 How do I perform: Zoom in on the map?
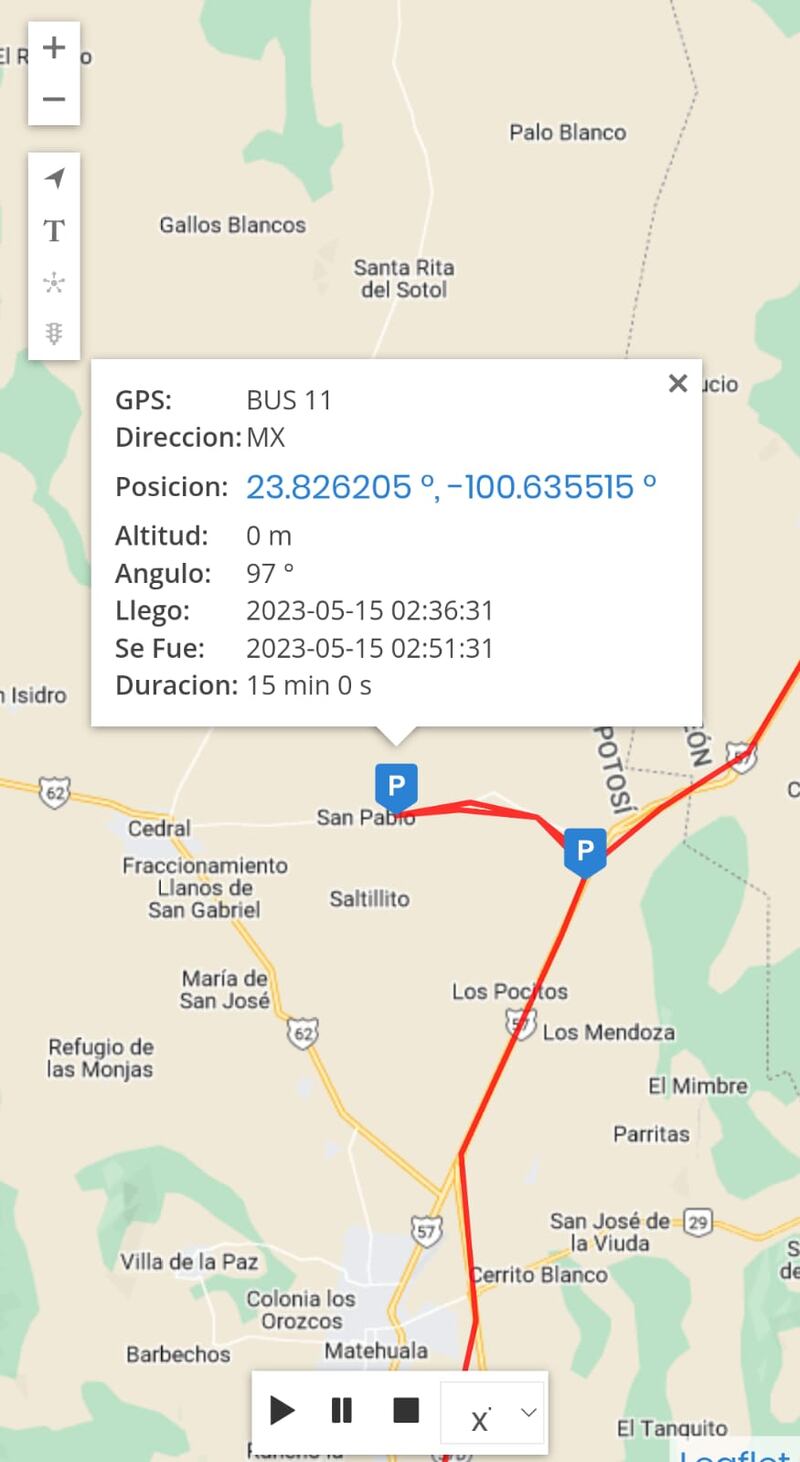(x=54, y=48)
